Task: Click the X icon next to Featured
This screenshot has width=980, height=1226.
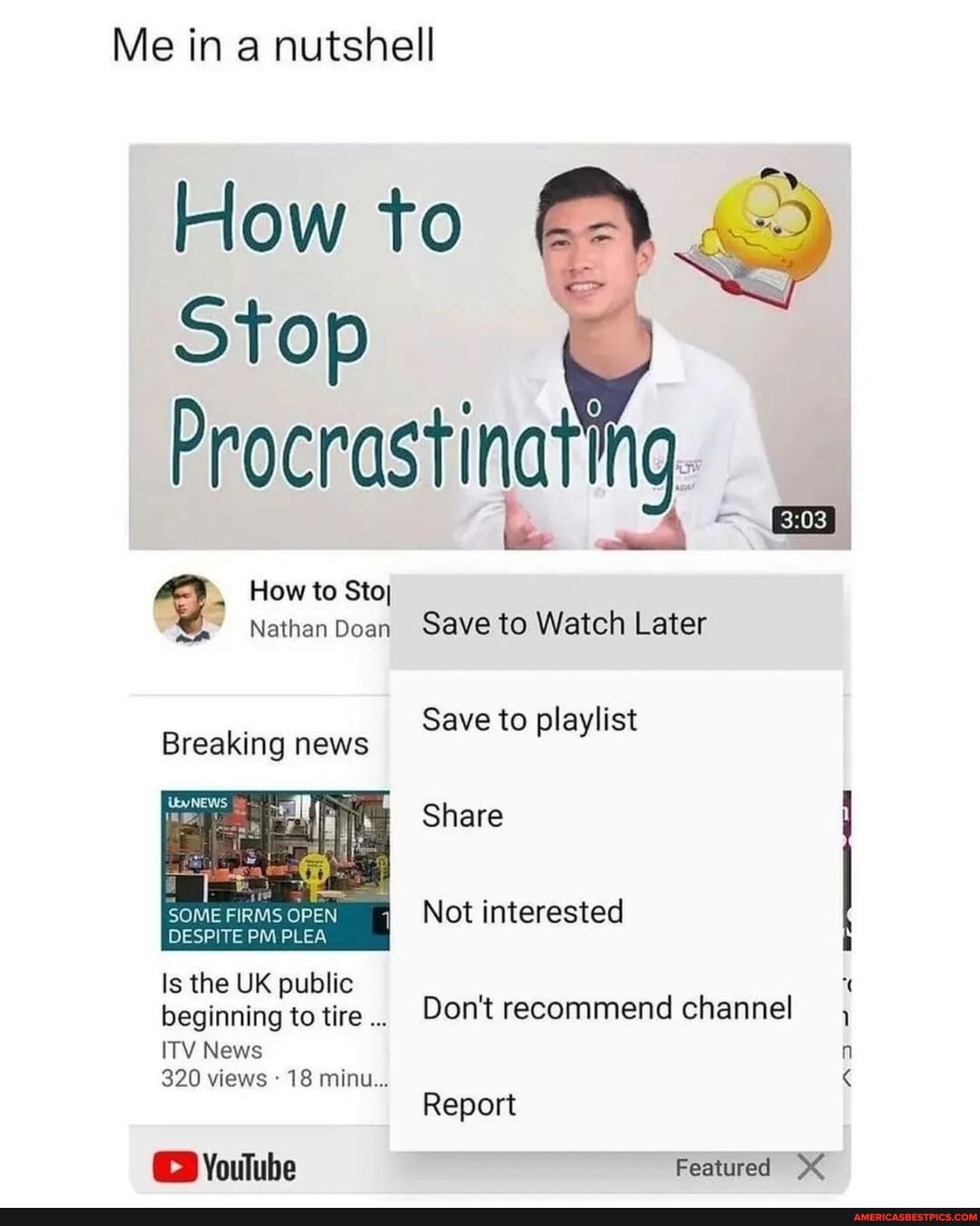Action: pyautogui.click(x=812, y=1168)
